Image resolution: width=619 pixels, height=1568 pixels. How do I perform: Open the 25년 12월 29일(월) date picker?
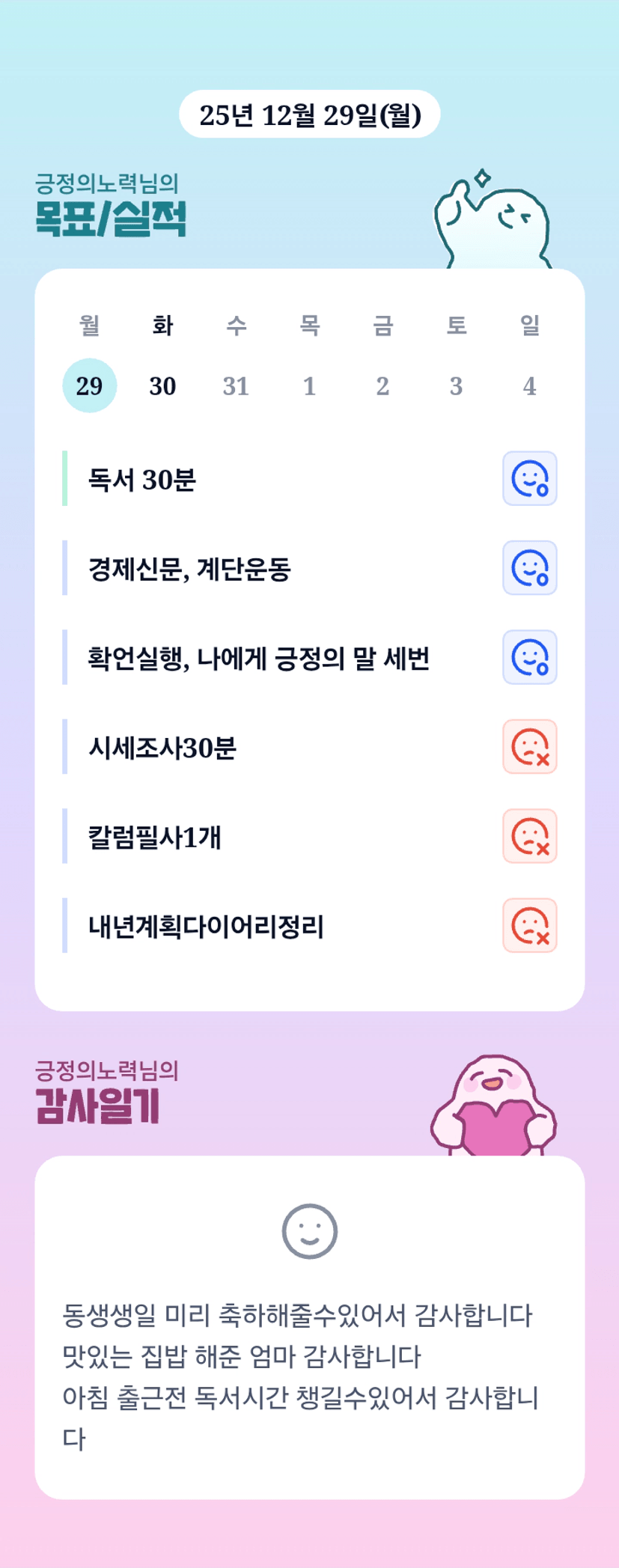click(x=309, y=114)
